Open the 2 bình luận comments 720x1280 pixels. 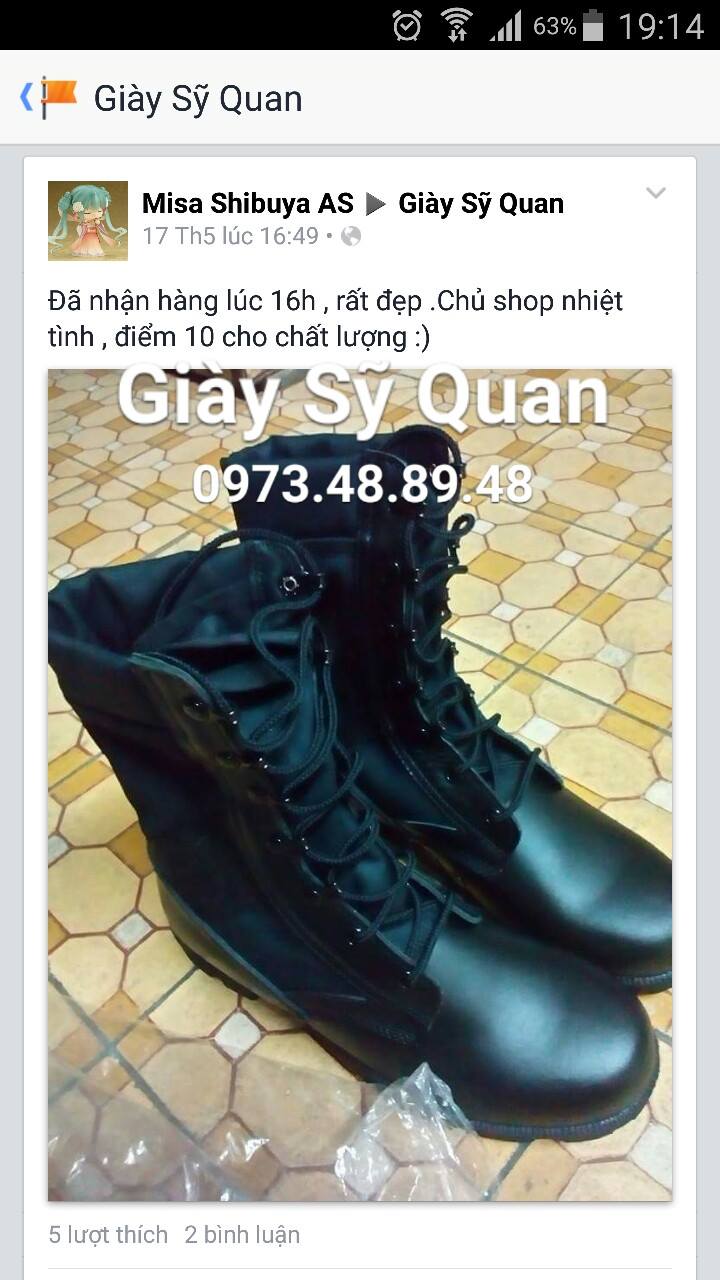coord(242,1235)
